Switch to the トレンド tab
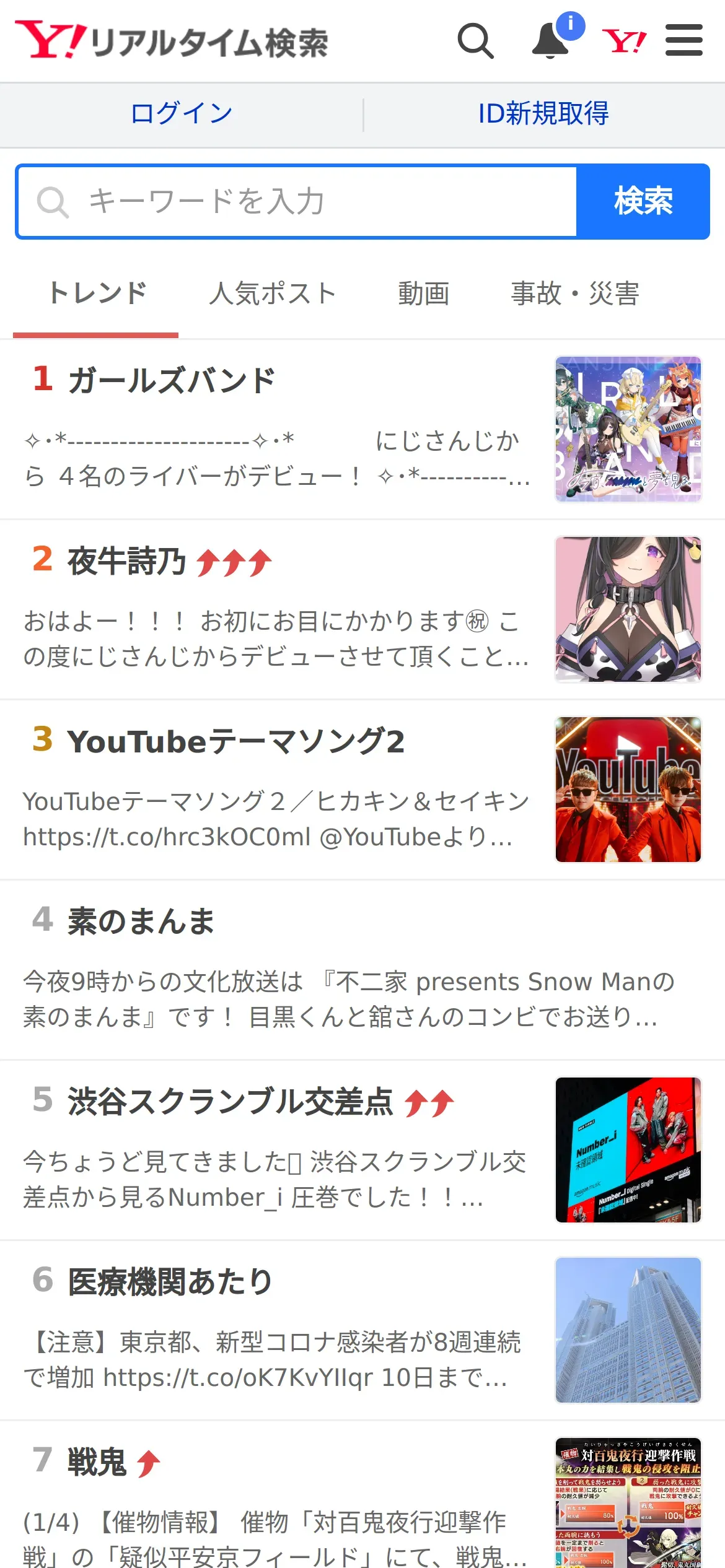 point(97,293)
